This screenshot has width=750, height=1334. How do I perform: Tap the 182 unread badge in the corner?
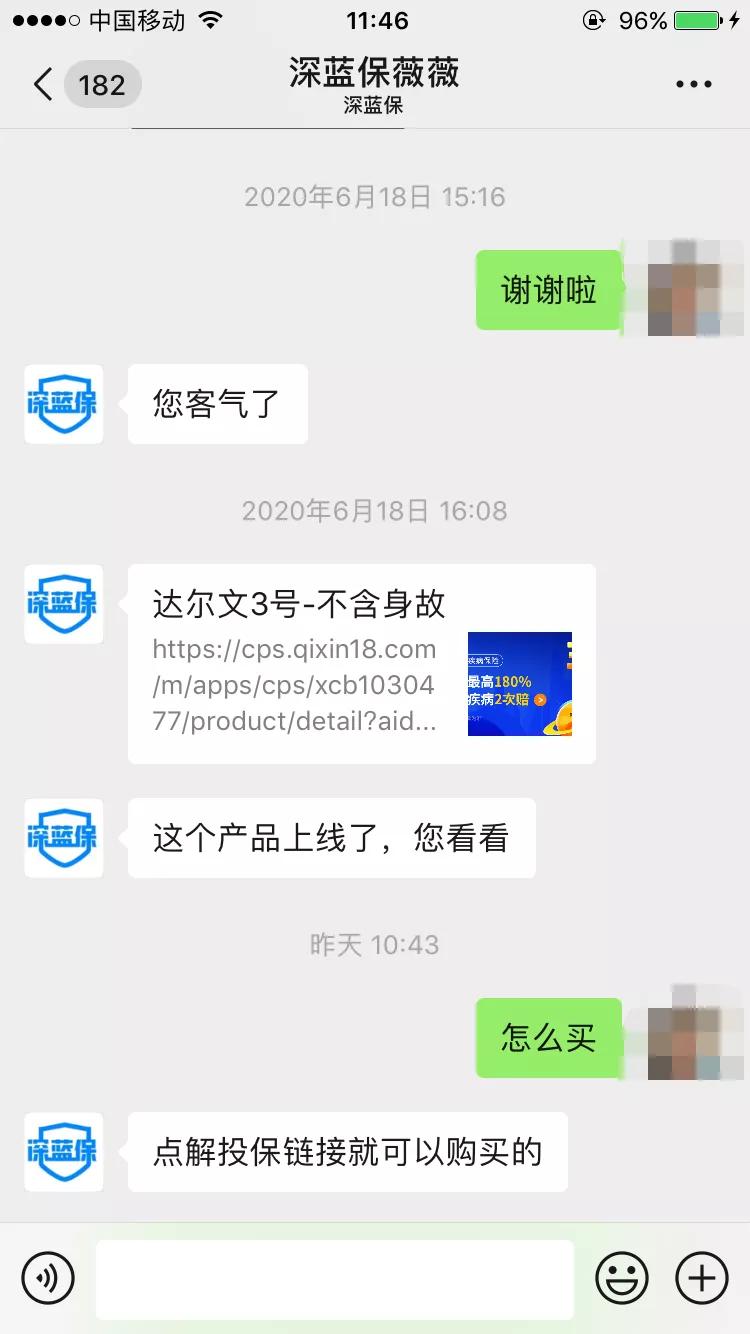(100, 84)
